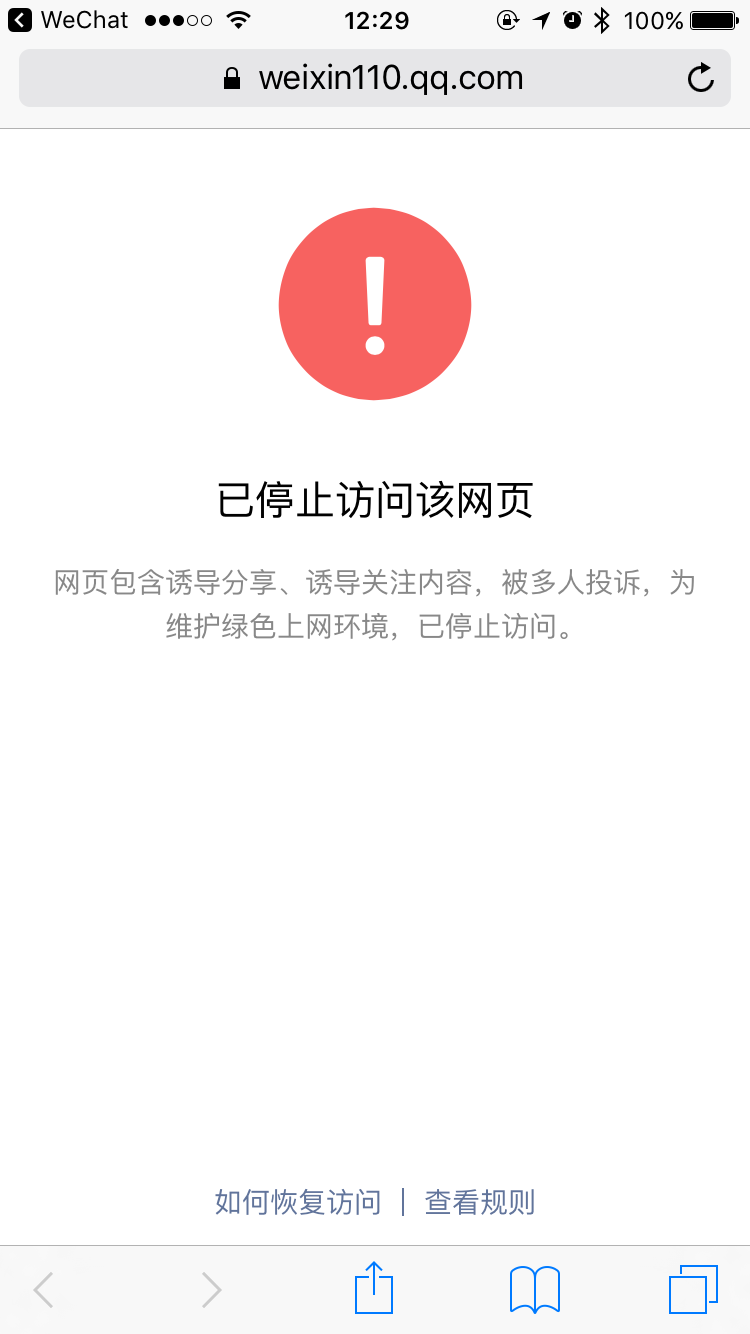750x1334 pixels.
Task: Reload the page with the refresh icon
Action: click(x=701, y=78)
